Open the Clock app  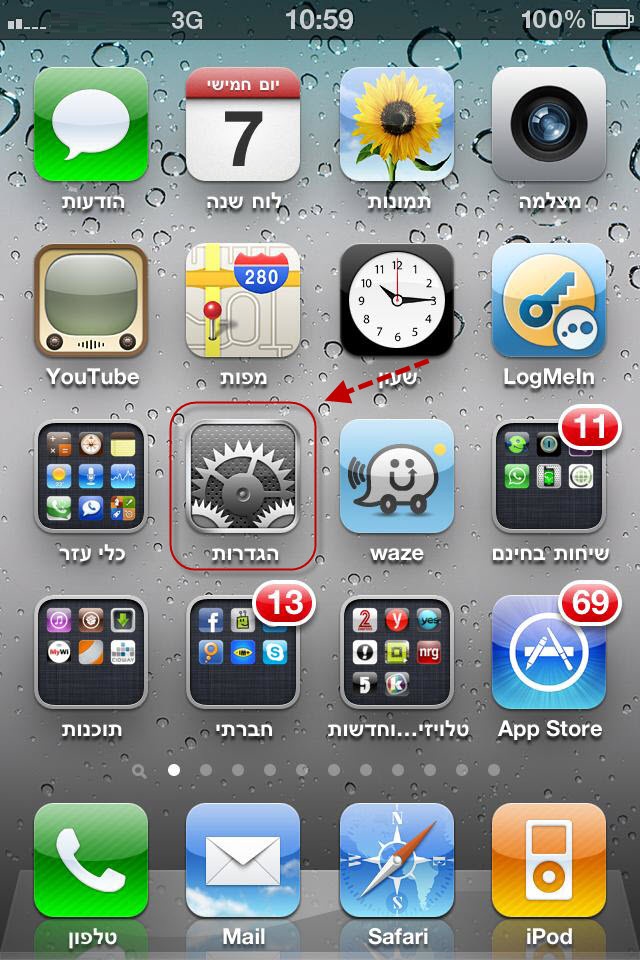[x=396, y=301]
